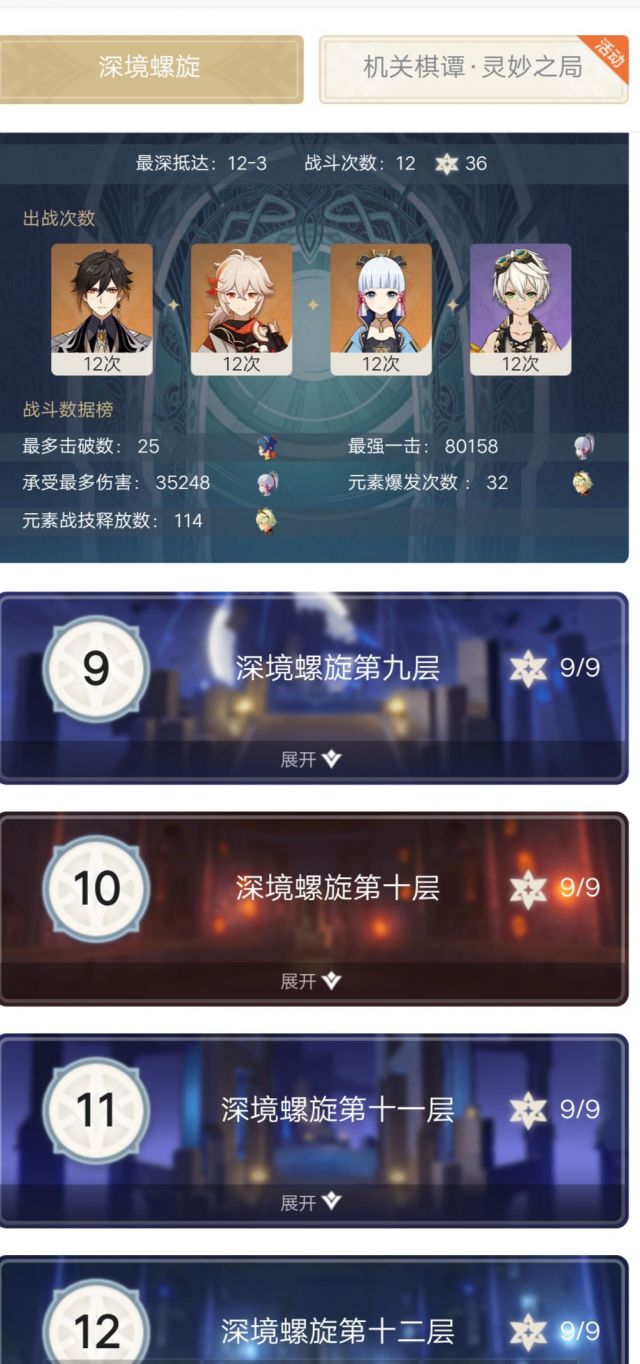Expand 深境螺旋第十层 details

click(311, 982)
